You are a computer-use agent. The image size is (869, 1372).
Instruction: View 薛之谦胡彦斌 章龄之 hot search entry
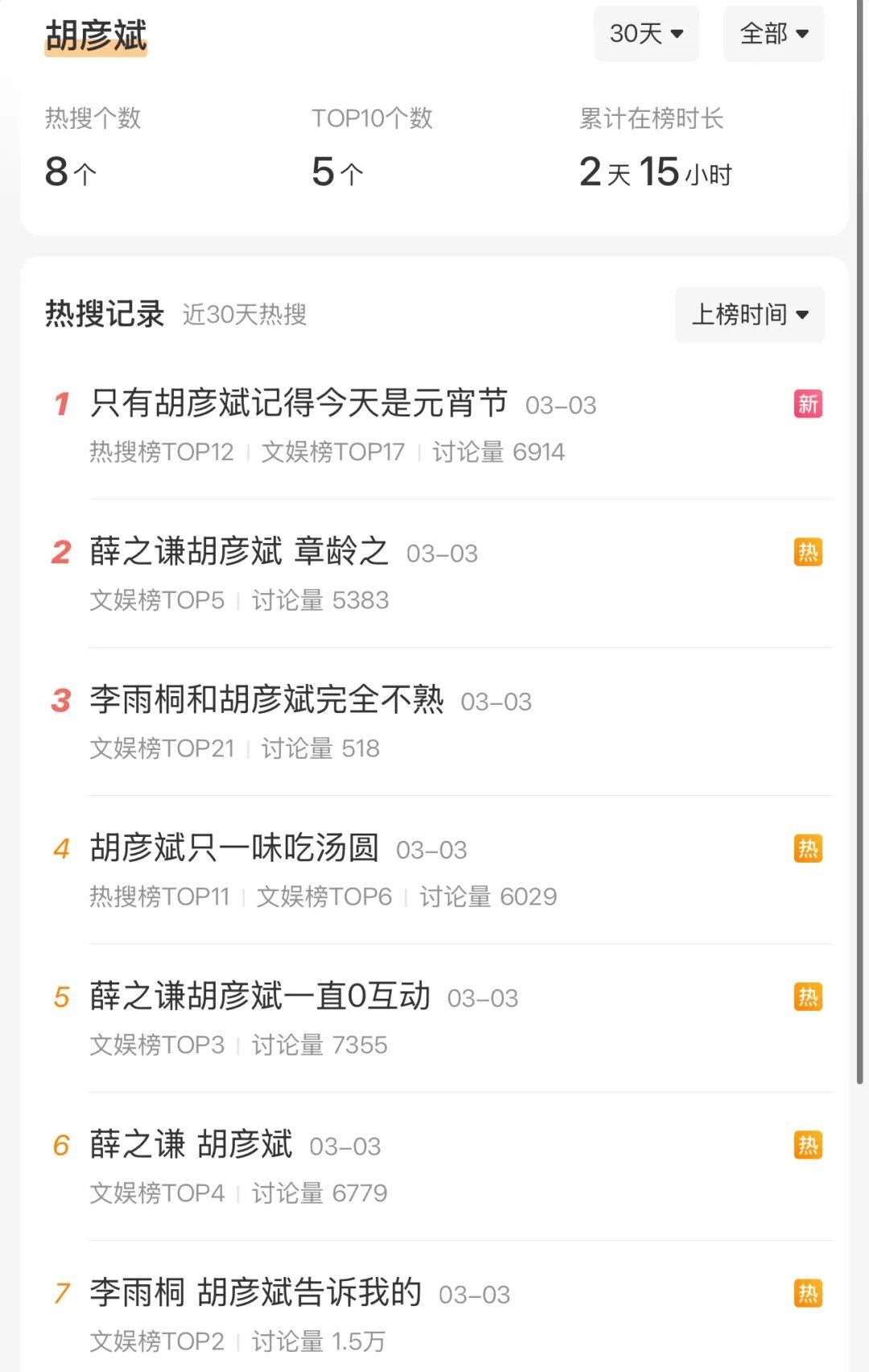pyautogui.click(x=239, y=552)
